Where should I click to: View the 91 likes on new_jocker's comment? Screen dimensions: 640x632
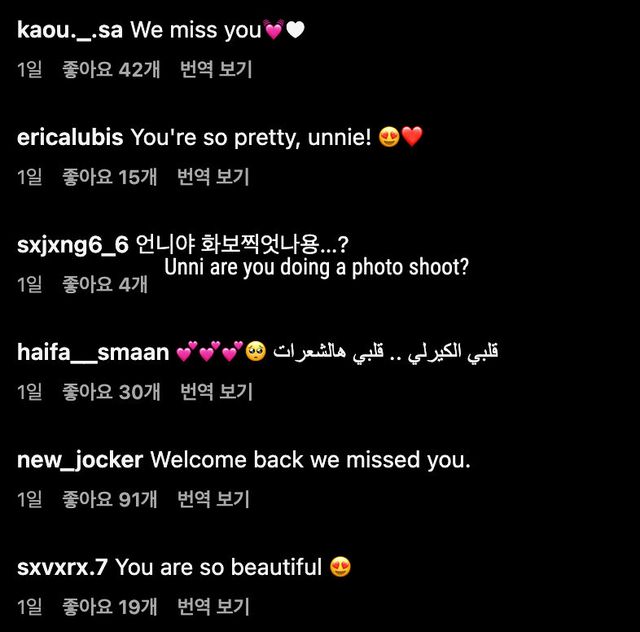(111, 499)
